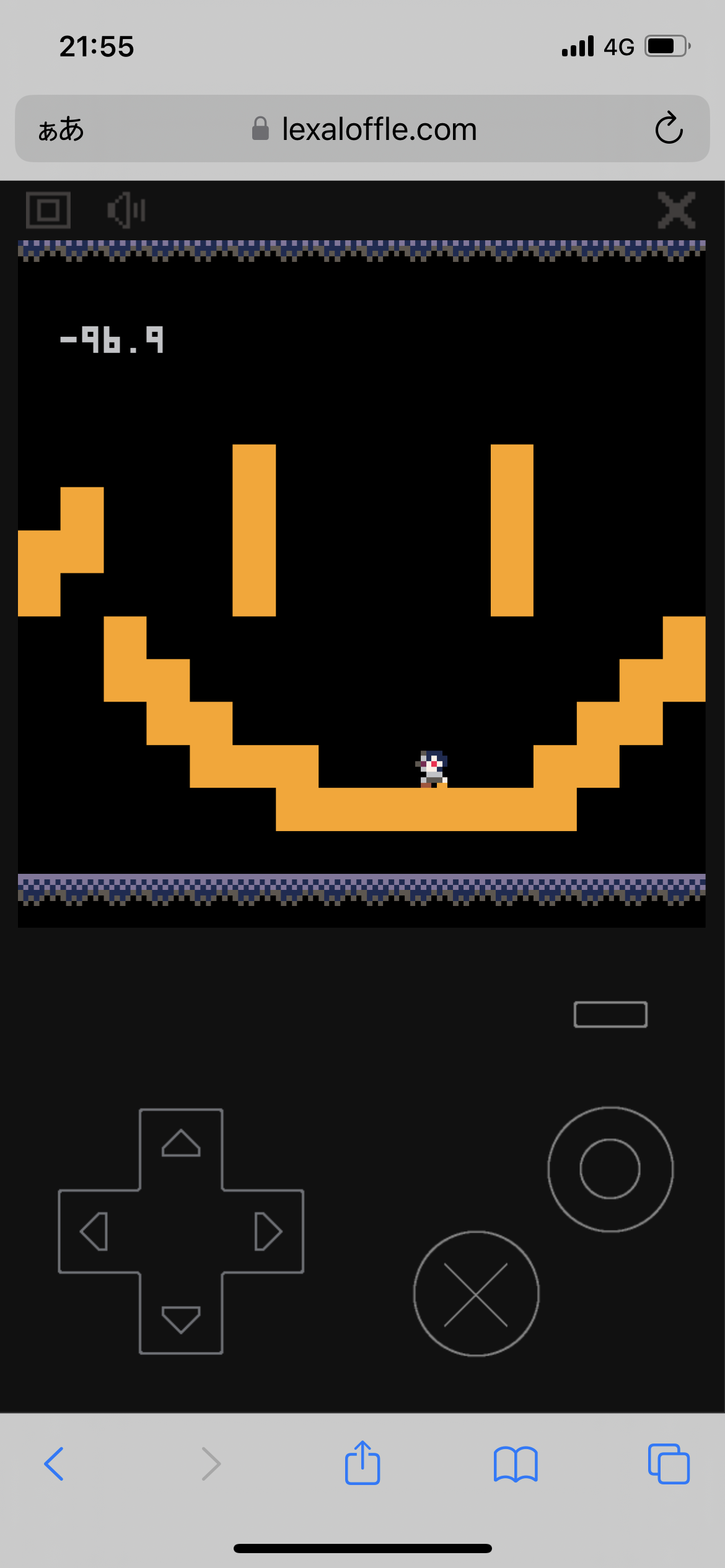Screen dimensions: 725x1568
Task: Mute the game sound
Action: point(126,211)
